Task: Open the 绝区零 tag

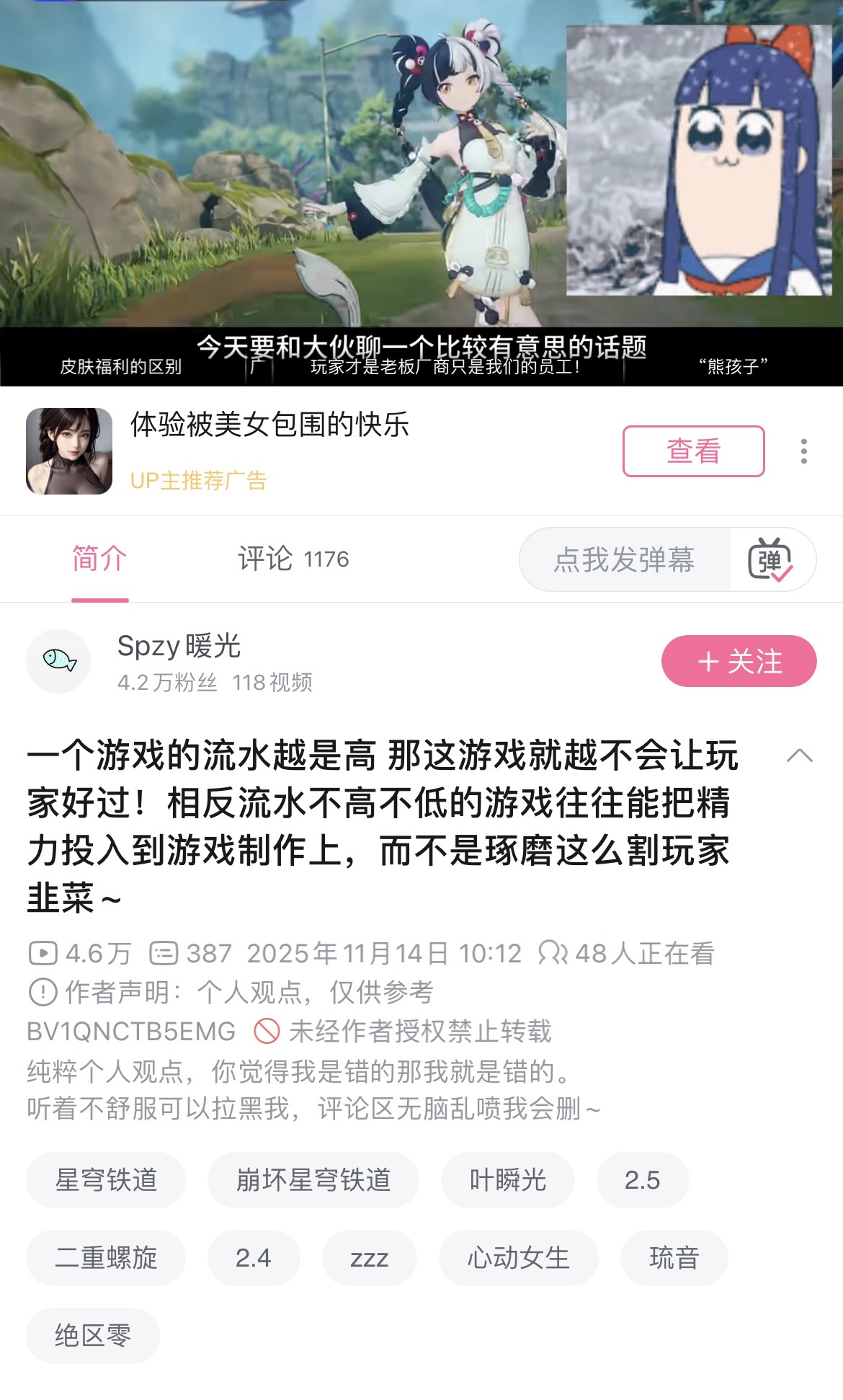Action: 93,1336
